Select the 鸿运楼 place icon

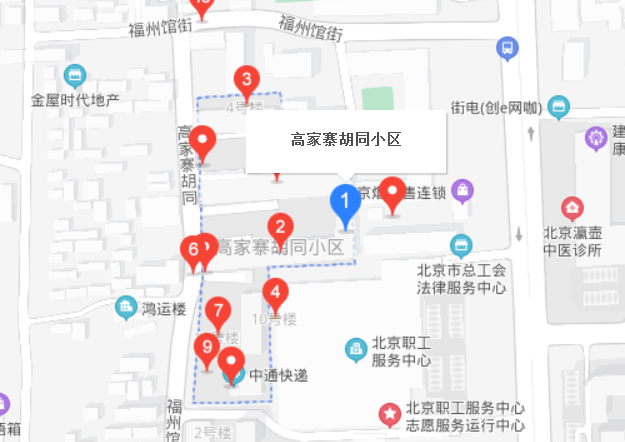click(x=127, y=306)
